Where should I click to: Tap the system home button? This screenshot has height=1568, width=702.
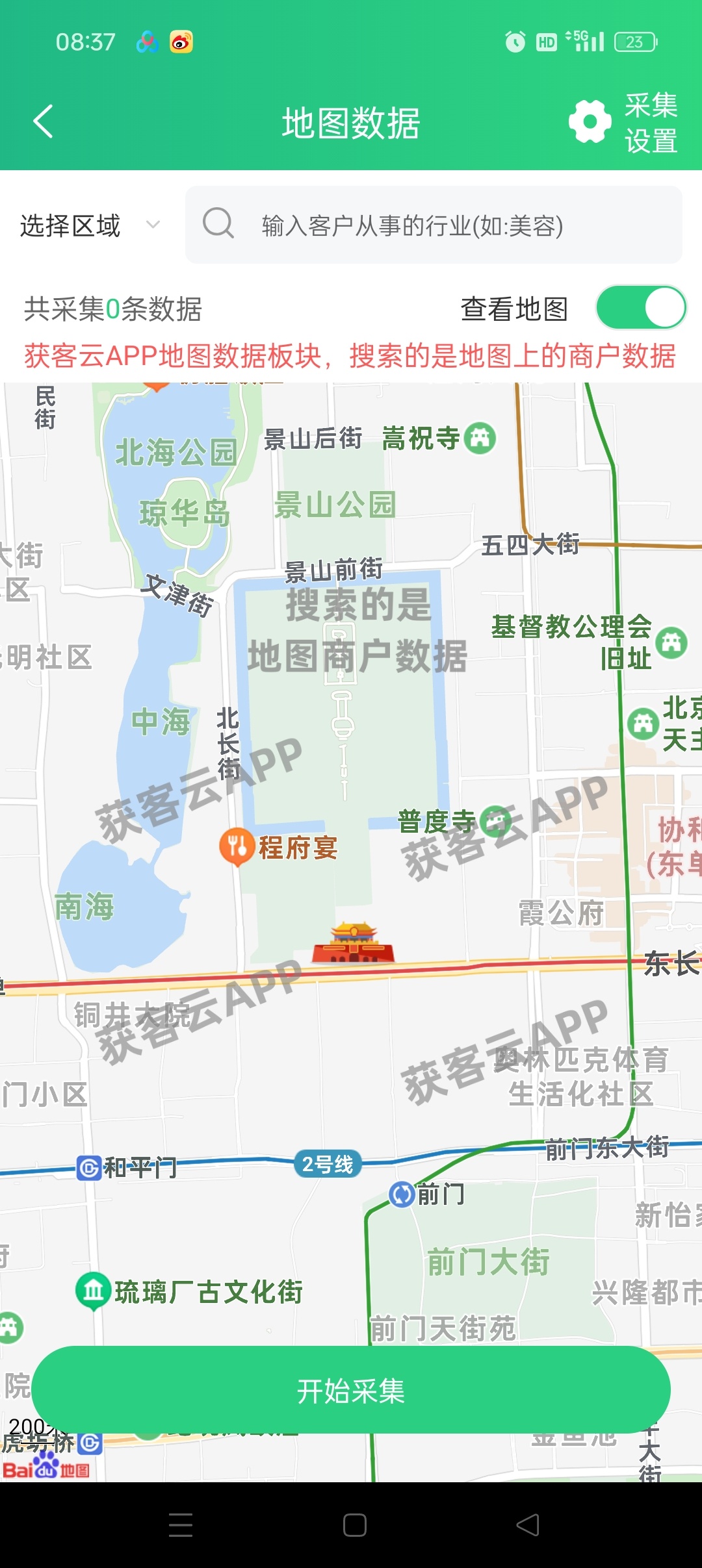click(354, 1525)
